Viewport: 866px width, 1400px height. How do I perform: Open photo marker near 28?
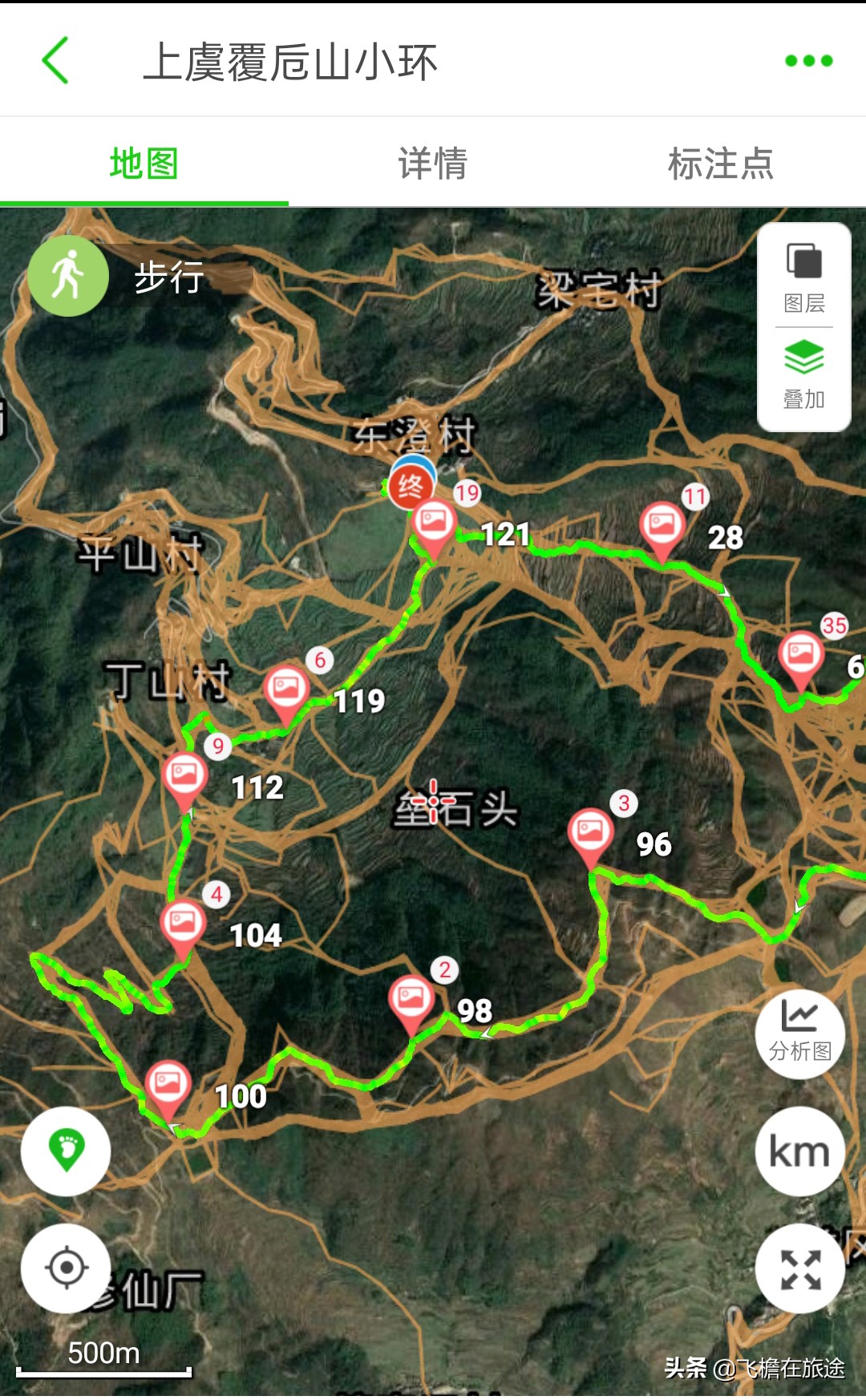[662, 525]
